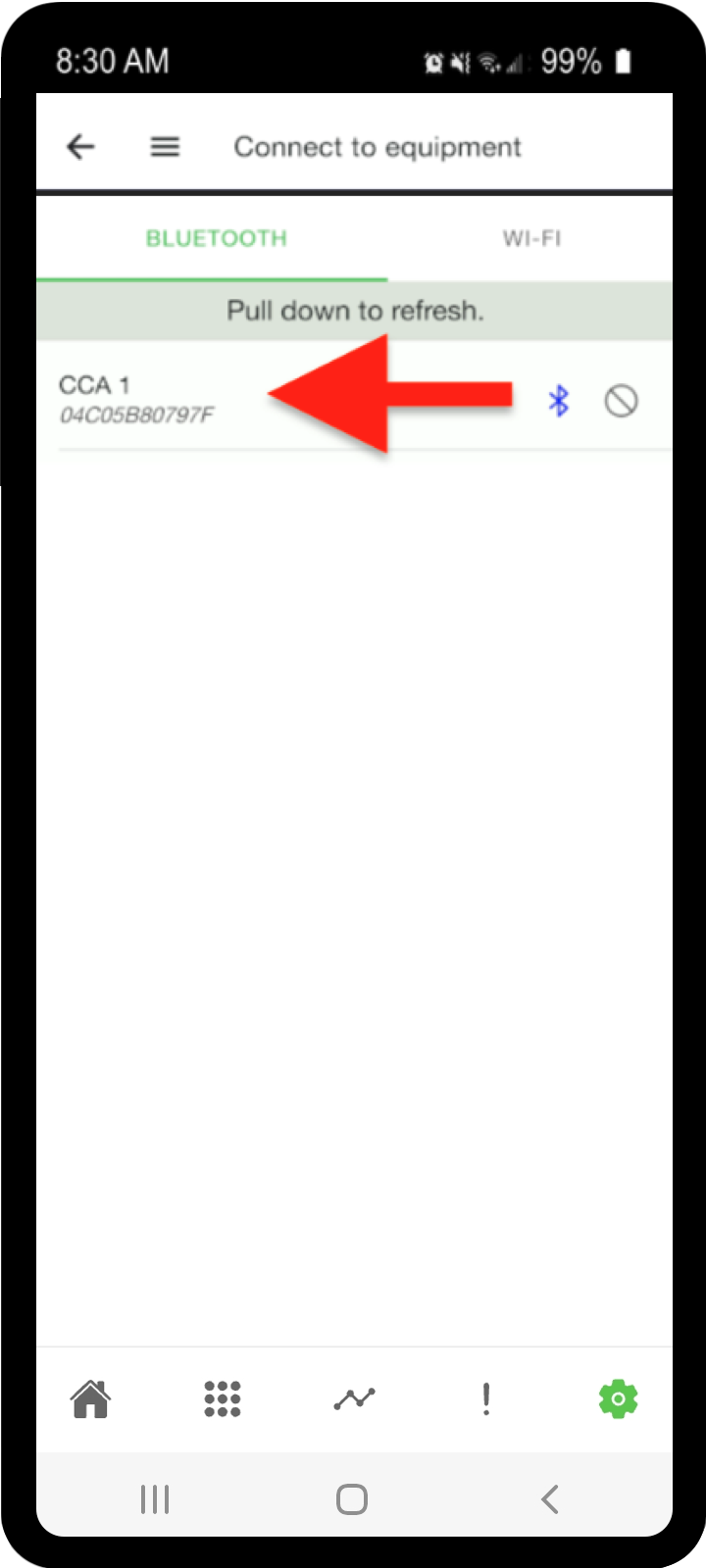Viewport: 706px width, 1568px height.
Task: Switch to the WI-FI tab
Action: [x=531, y=238]
